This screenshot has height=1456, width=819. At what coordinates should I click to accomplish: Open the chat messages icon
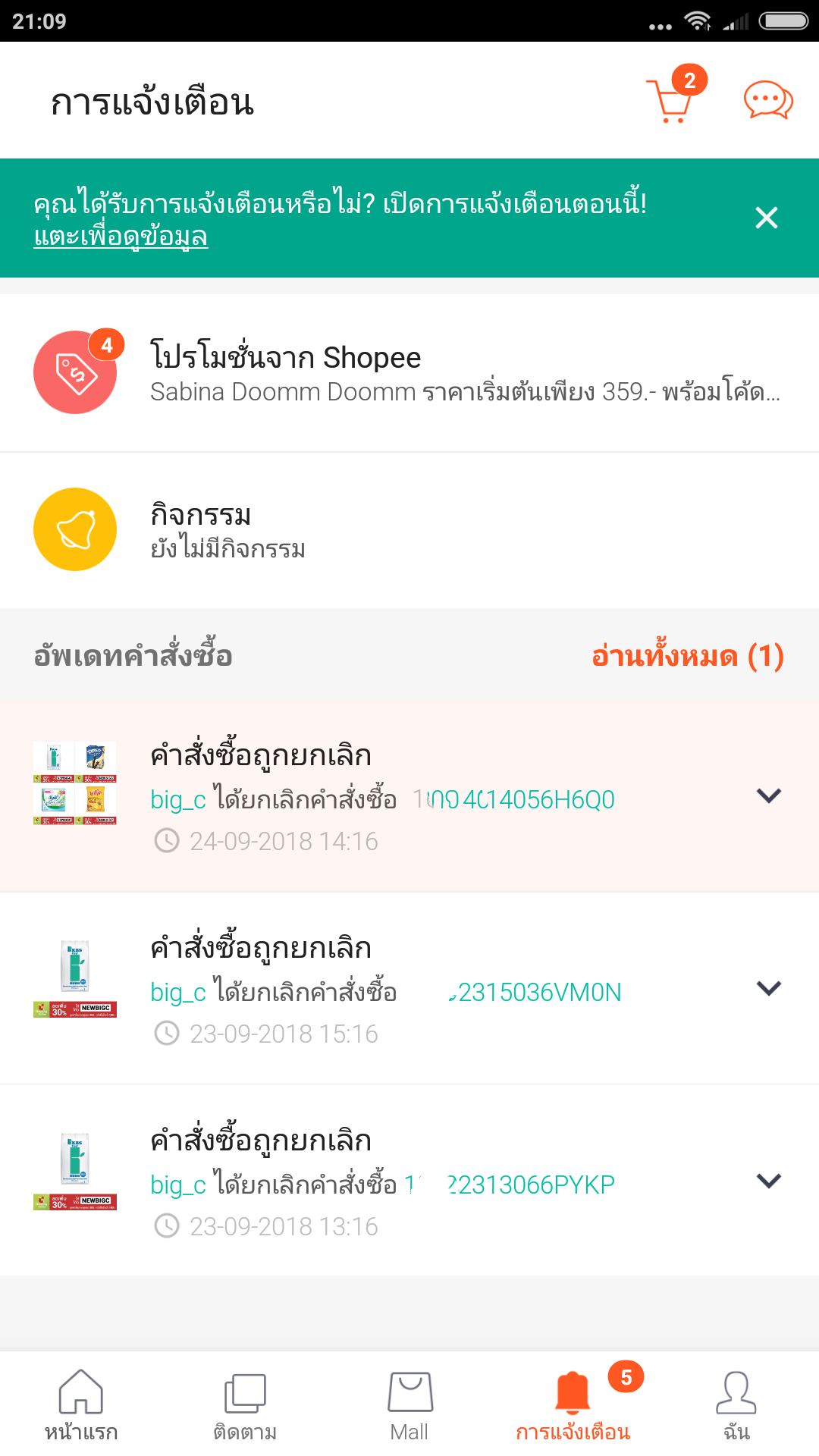click(x=767, y=100)
